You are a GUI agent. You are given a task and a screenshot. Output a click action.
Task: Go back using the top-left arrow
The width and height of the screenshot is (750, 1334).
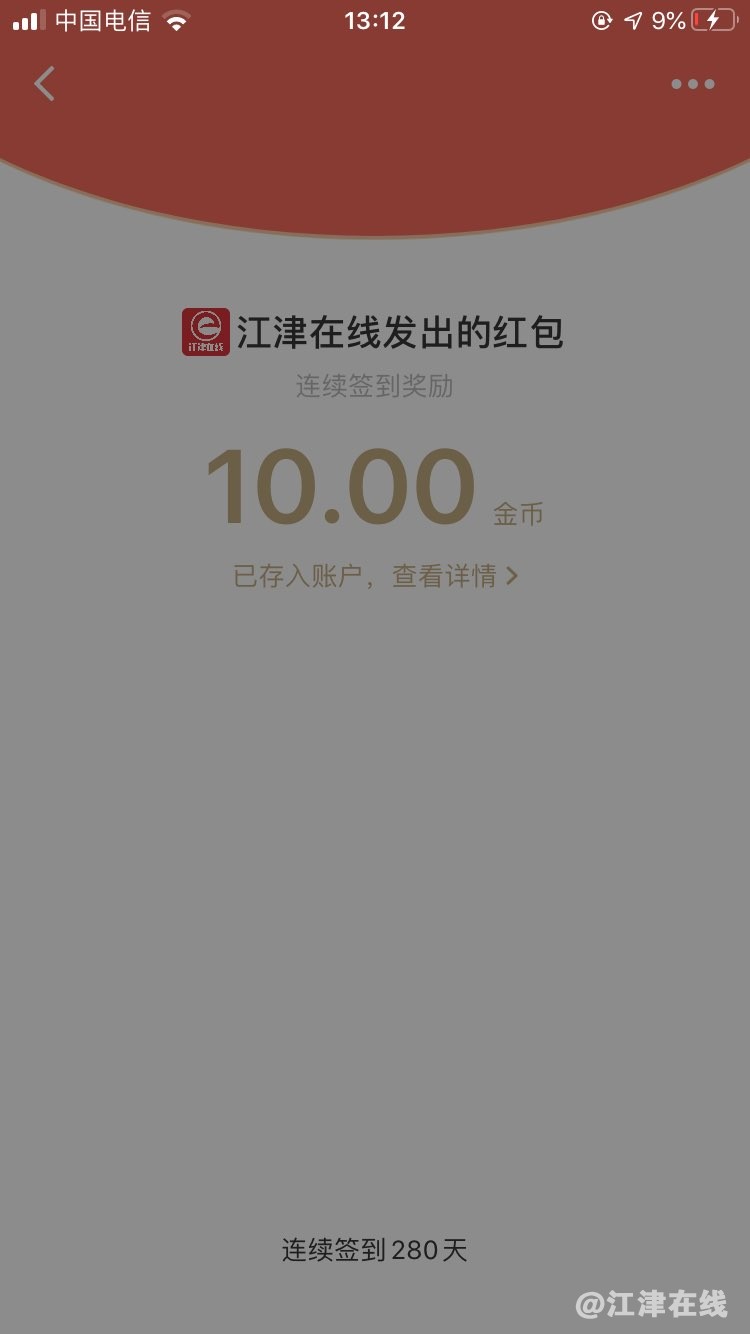(44, 84)
